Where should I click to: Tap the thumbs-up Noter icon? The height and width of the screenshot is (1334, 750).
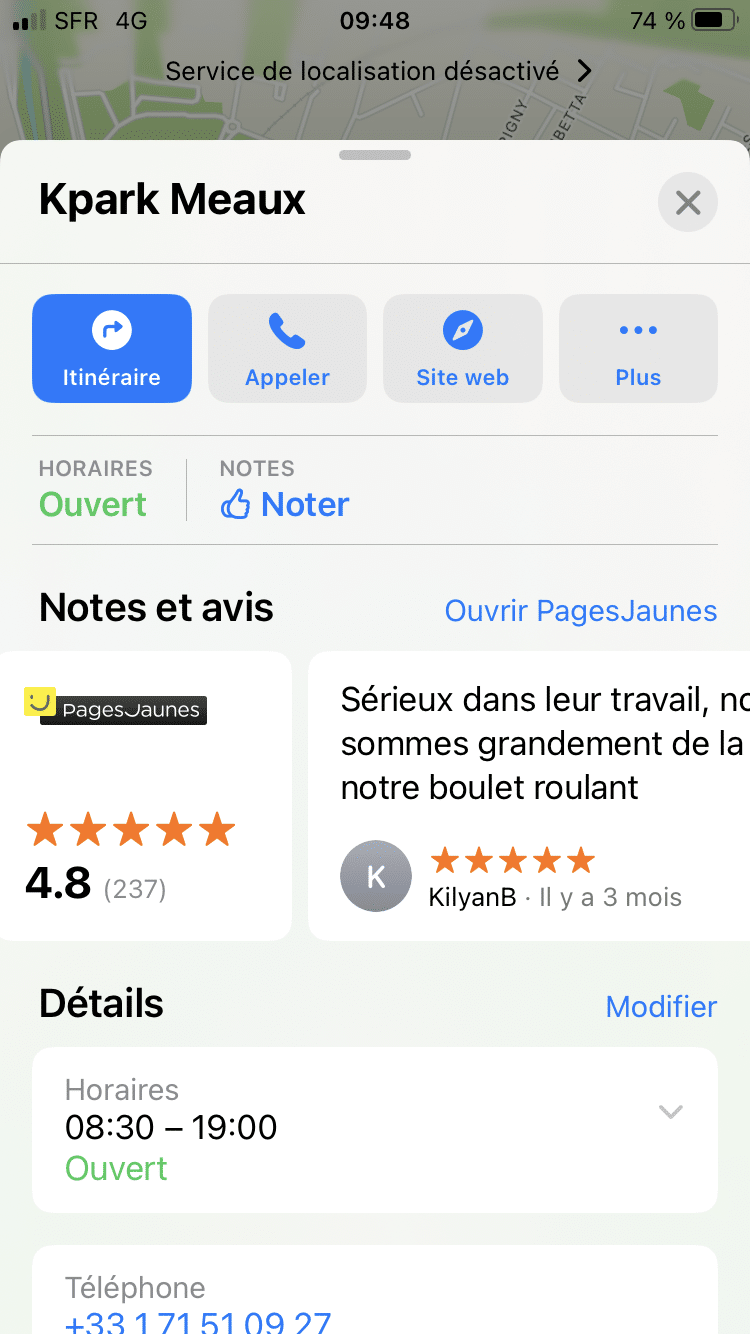pyautogui.click(x=236, y=503)
